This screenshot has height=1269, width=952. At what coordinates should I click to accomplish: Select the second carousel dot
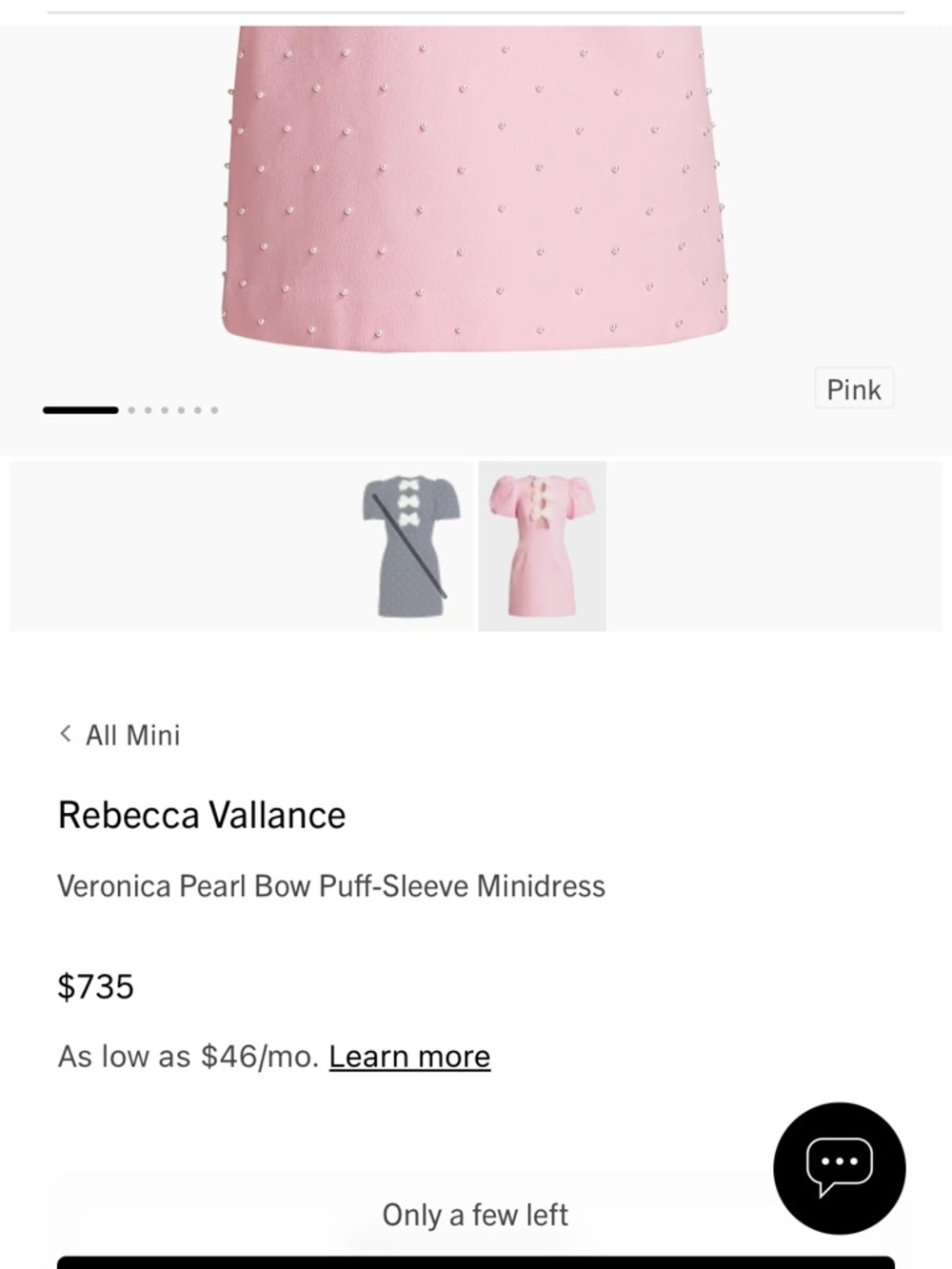132,410
